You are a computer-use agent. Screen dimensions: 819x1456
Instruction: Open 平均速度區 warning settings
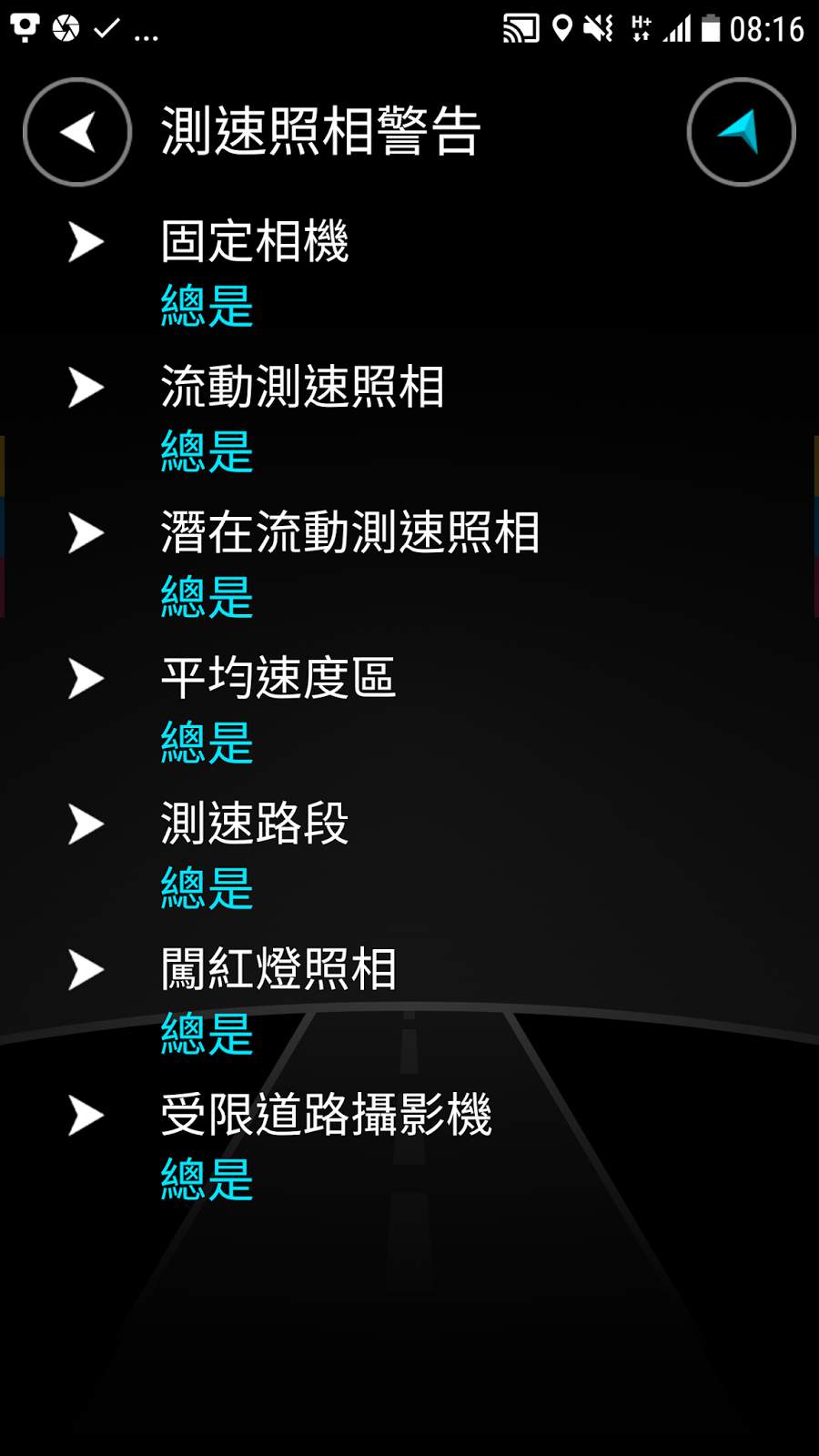409,710
